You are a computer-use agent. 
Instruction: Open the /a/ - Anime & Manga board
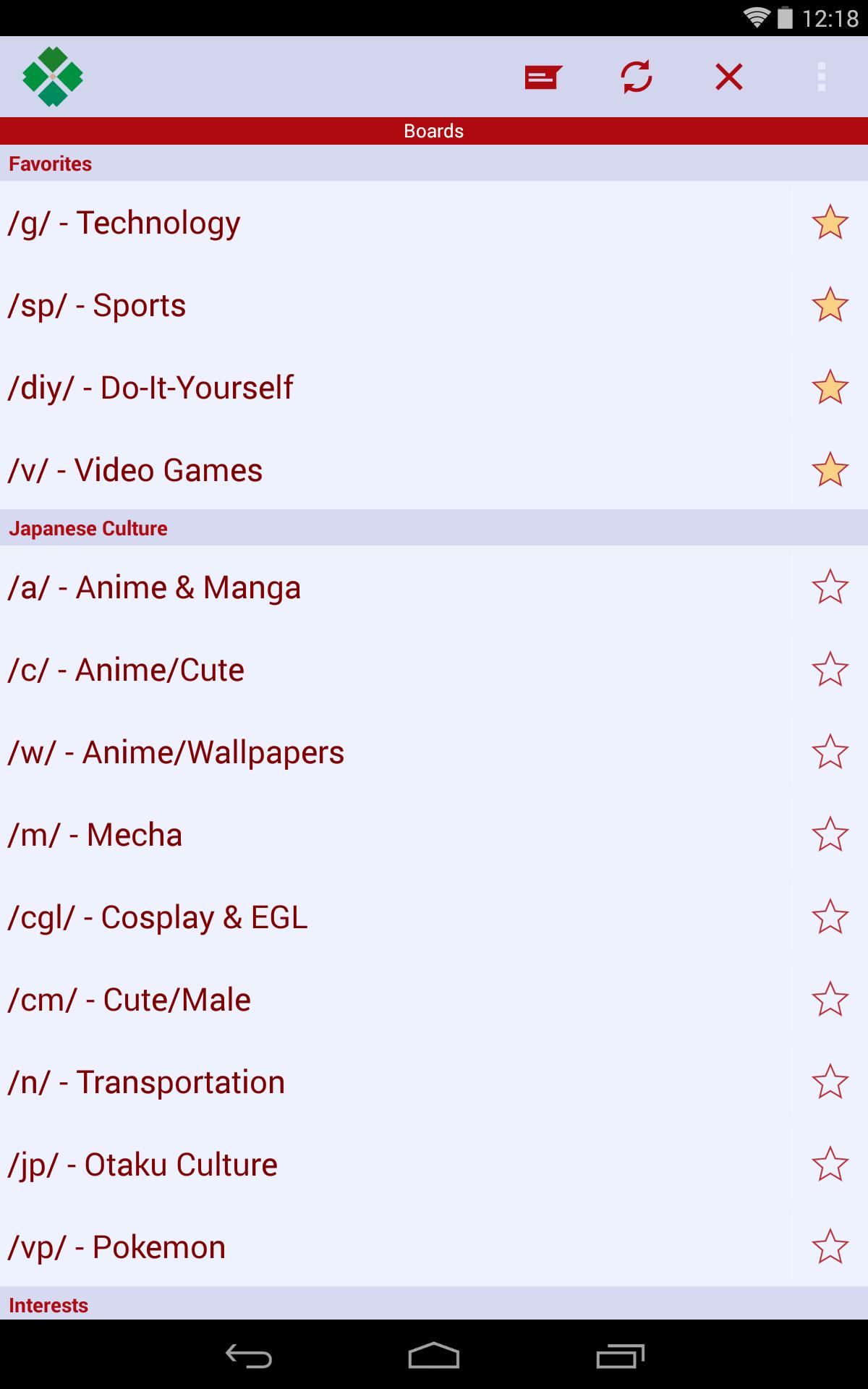pyautogui.click(x=154, y=587)
